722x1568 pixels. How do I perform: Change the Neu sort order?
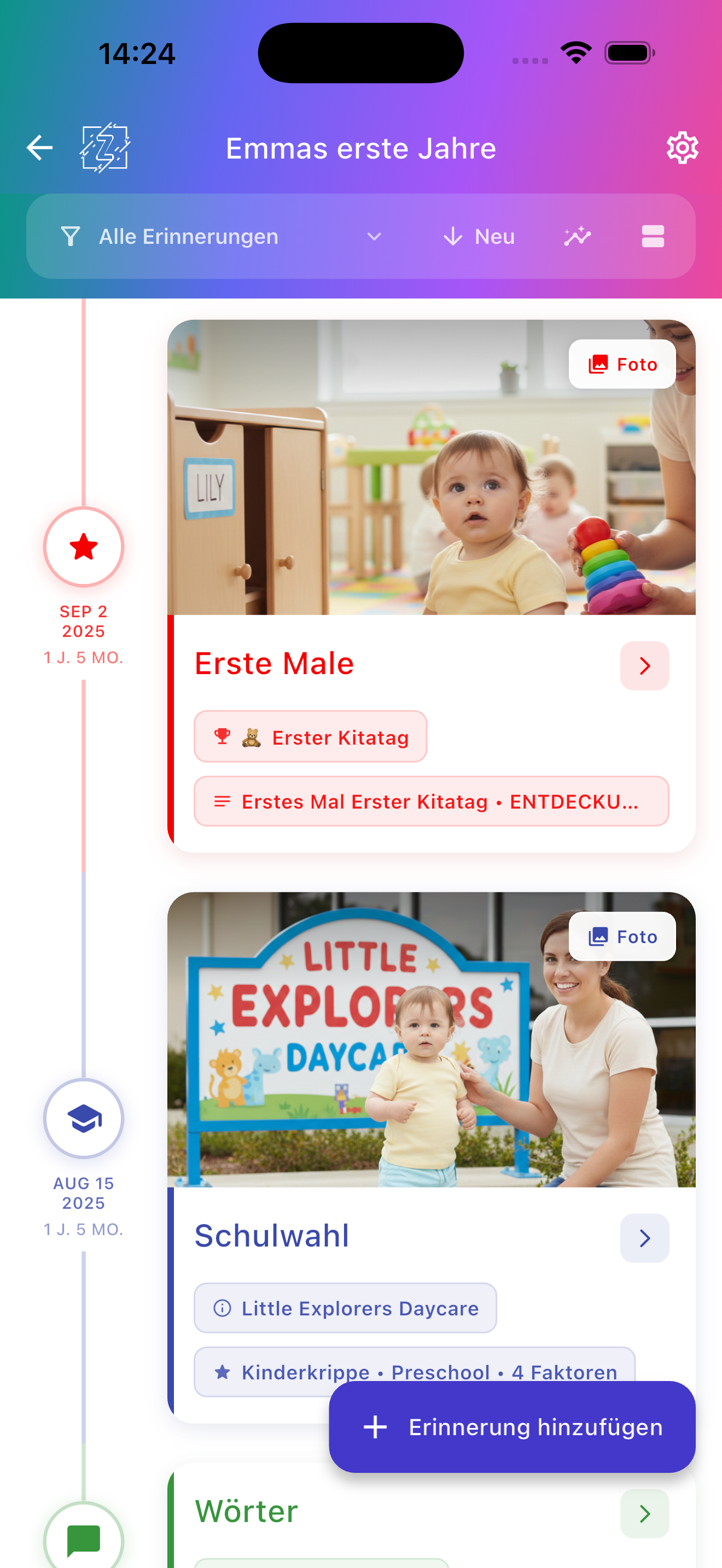coord(479,237)
